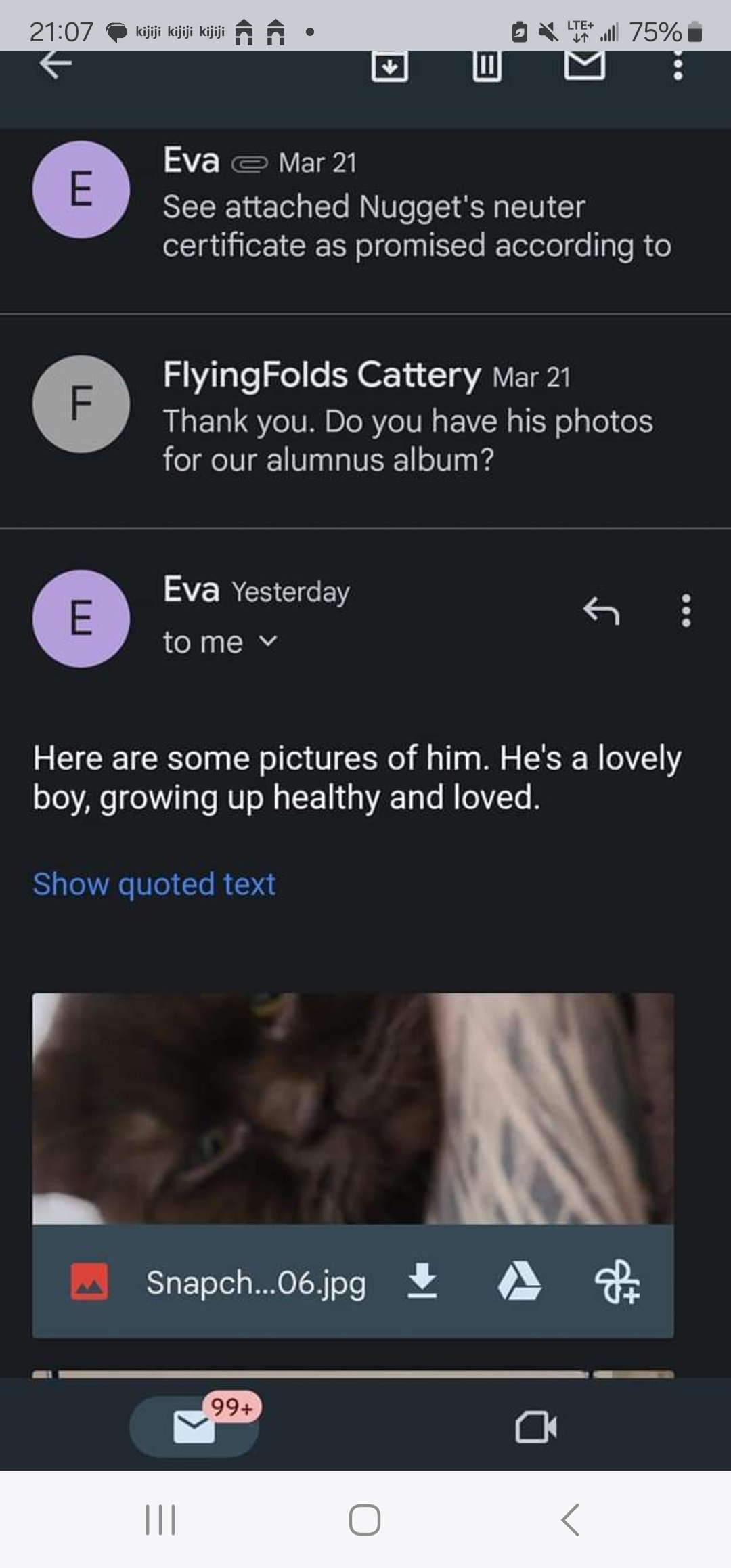Save Snapch...06.jpg to Google Drive
This screenshot has height=1568, width=731.
tap(519, 1282)
